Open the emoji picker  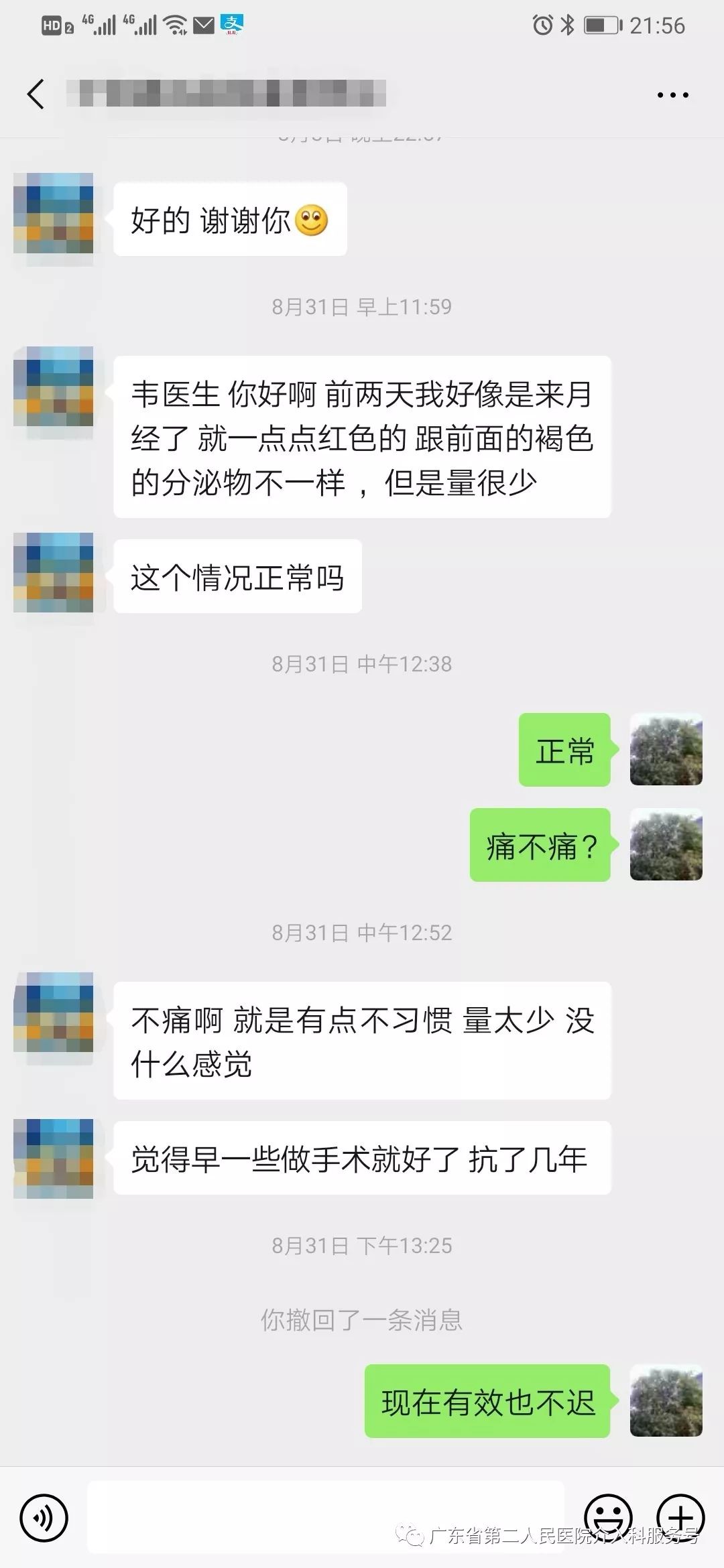pyautogui.click(x=608, y=1517)
